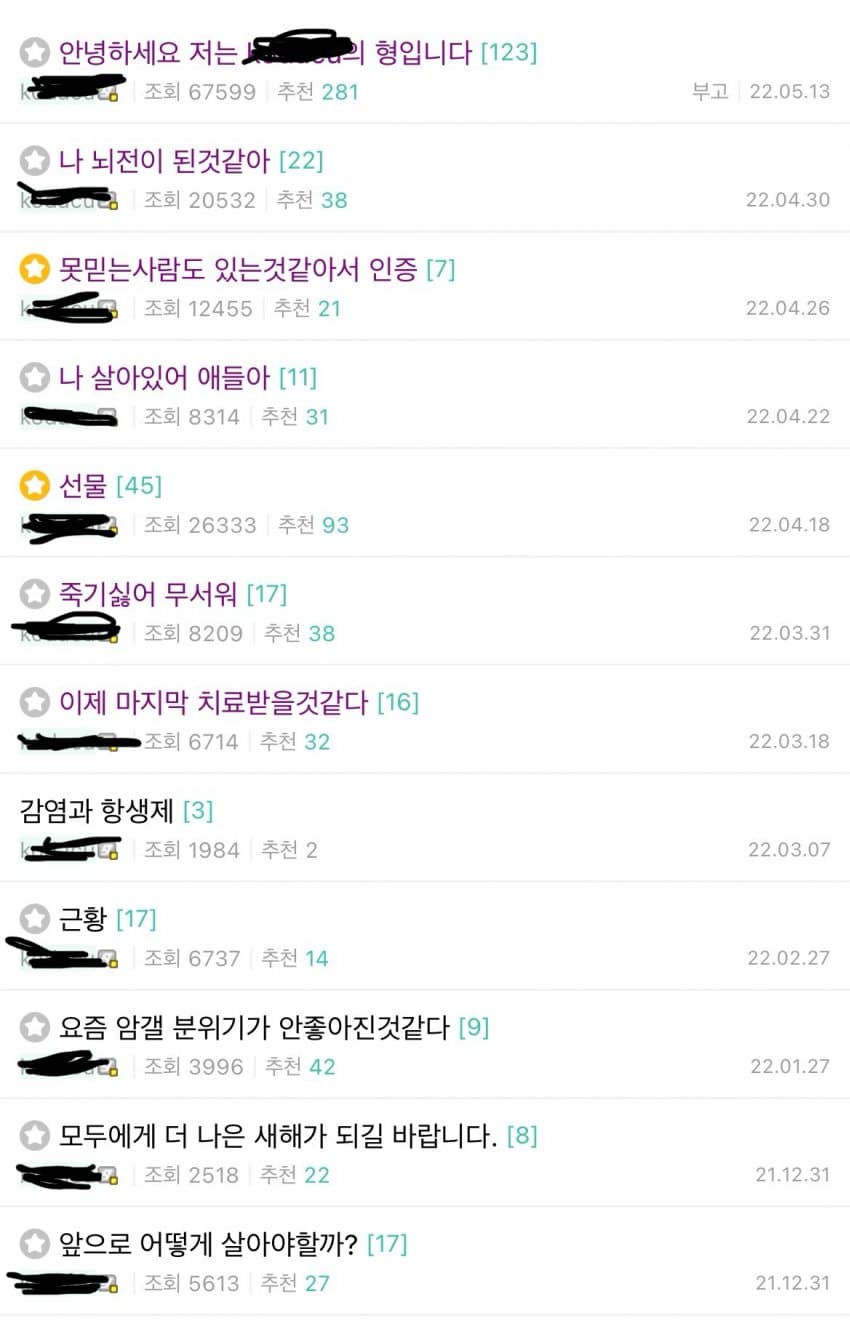Open the post '죽기싫어 무서워'
Image resolution: width=850 pixels, height=1326 pixels.
pos(148,593)
